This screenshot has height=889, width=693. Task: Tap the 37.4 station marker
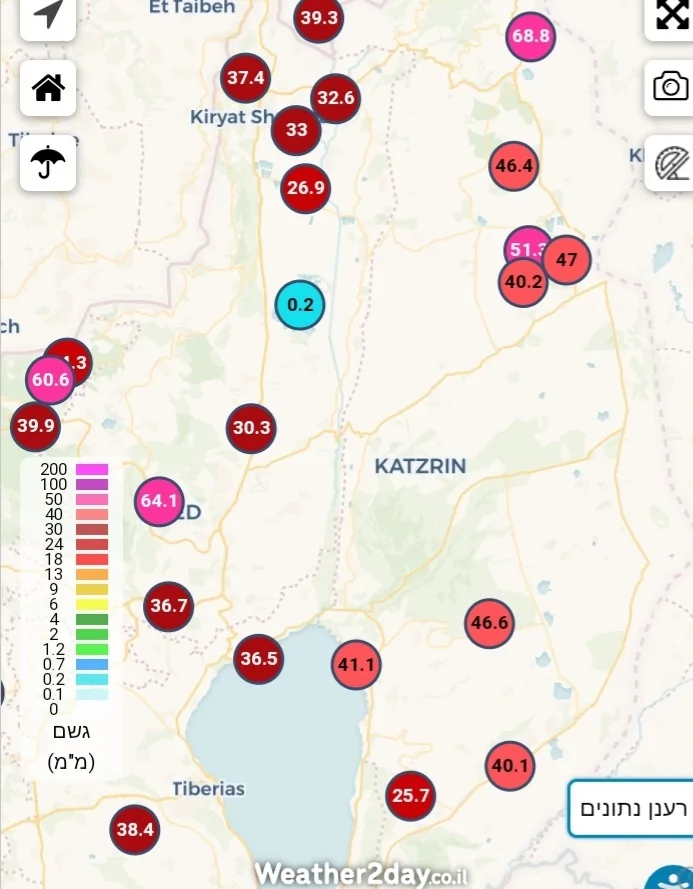(x=245, y=78)
